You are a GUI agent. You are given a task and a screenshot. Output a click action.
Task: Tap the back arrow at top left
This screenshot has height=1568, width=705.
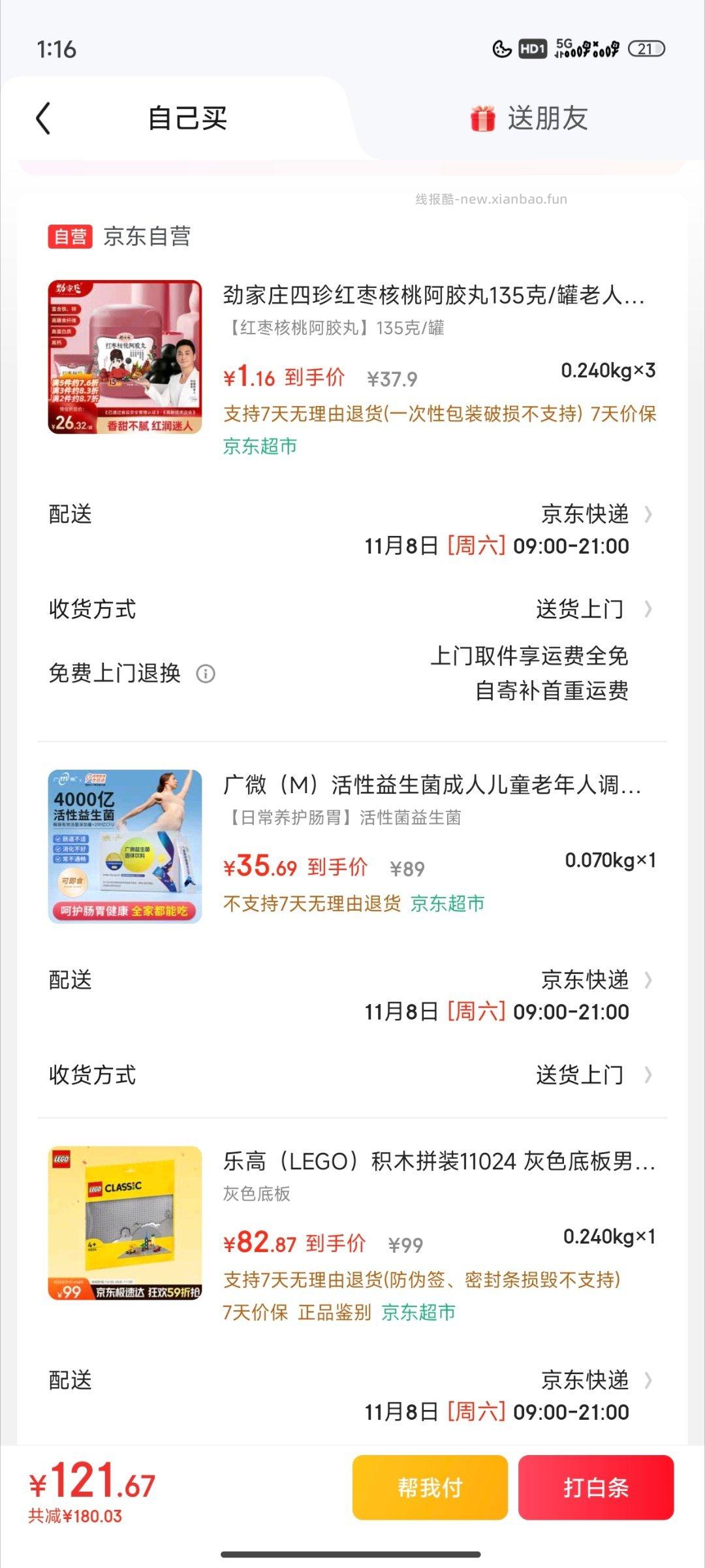(42, 119)
